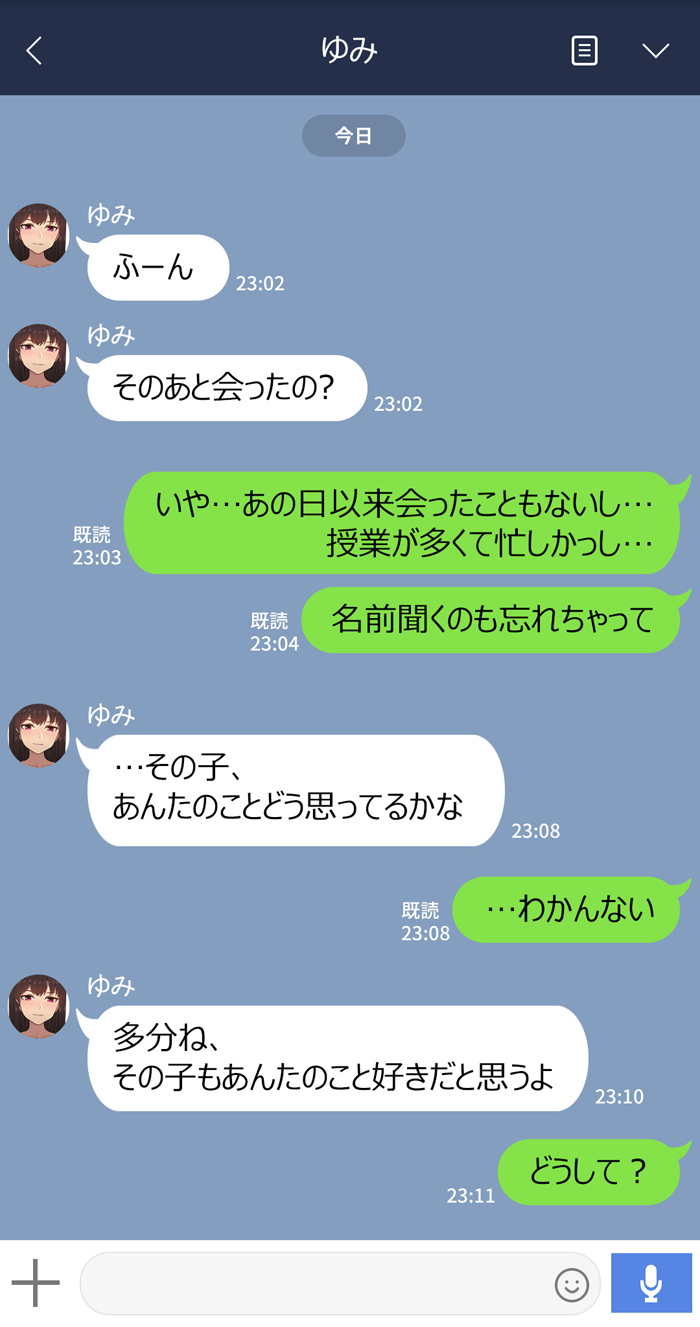Open the emoji sticker picker
Viewport: 700px width, 1327px height.
(x=572, y=1284)
